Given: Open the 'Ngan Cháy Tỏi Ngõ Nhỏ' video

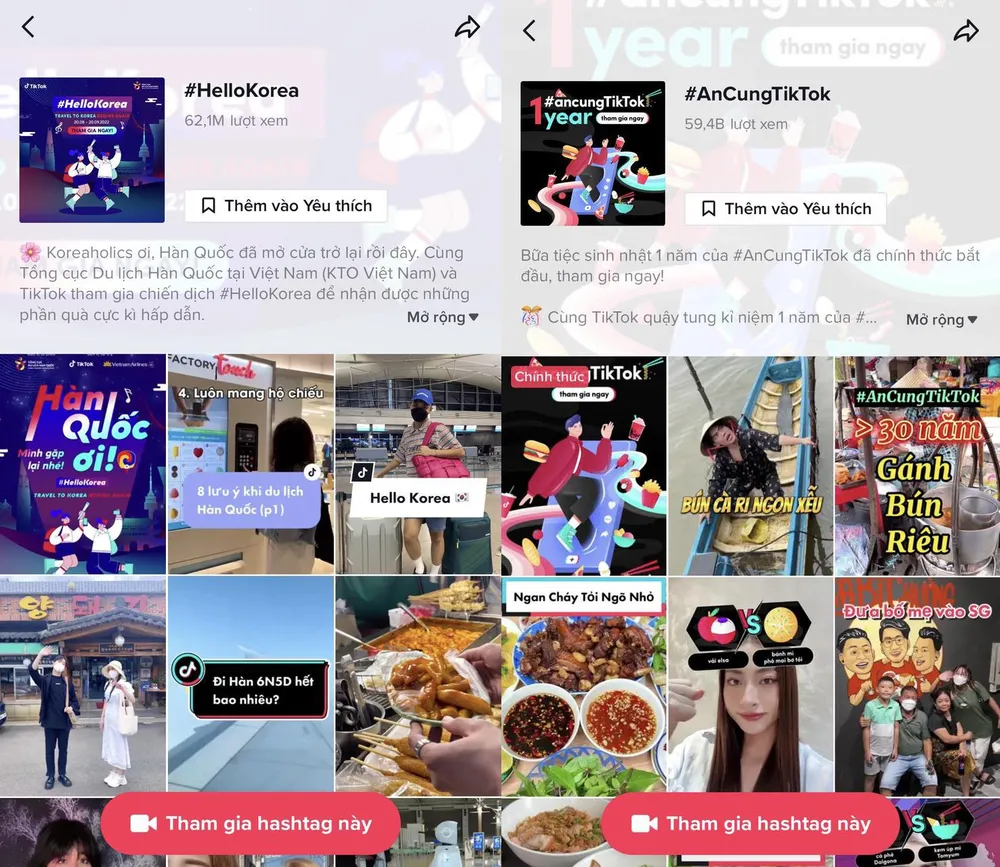Looking at the screenshot, I should point(583,685).
